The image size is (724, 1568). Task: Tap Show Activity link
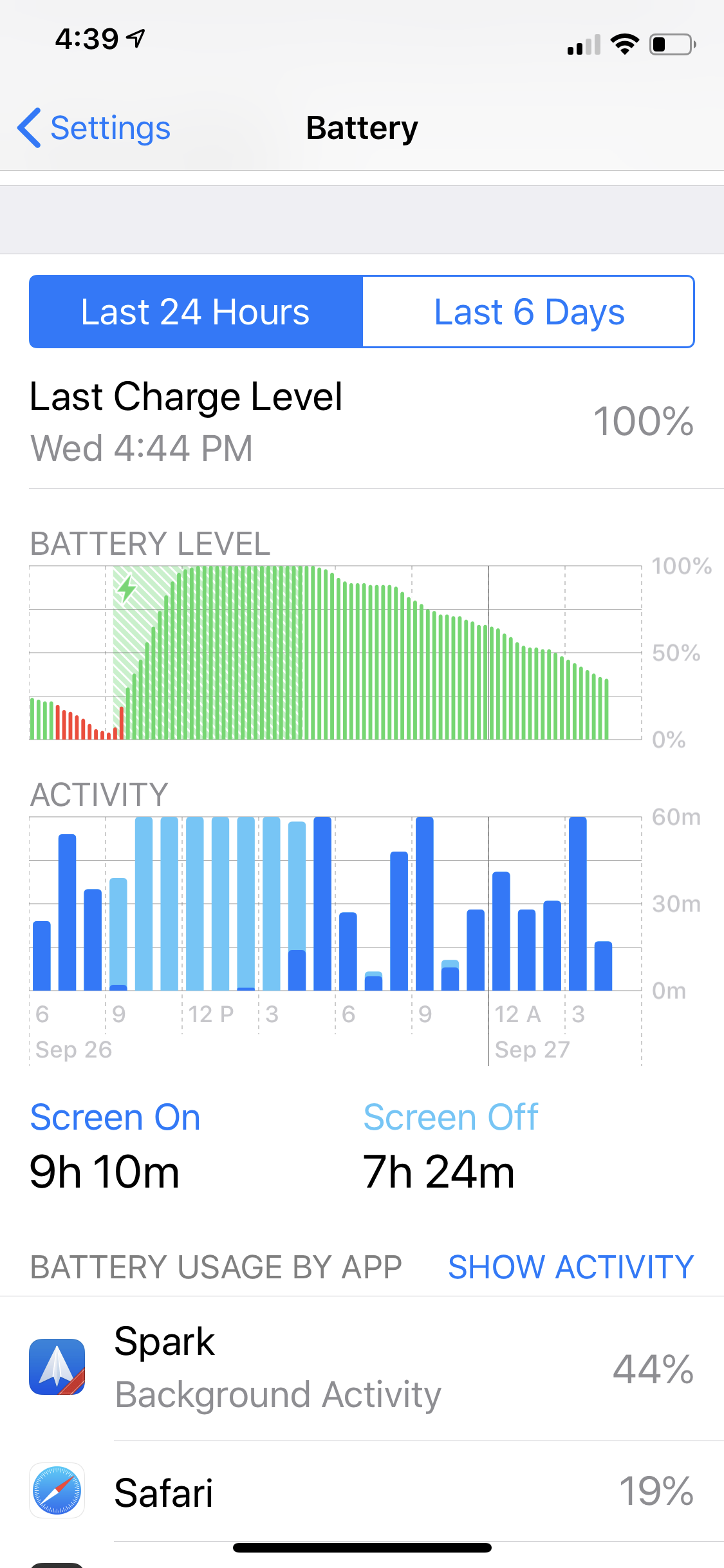(571, 1267)
